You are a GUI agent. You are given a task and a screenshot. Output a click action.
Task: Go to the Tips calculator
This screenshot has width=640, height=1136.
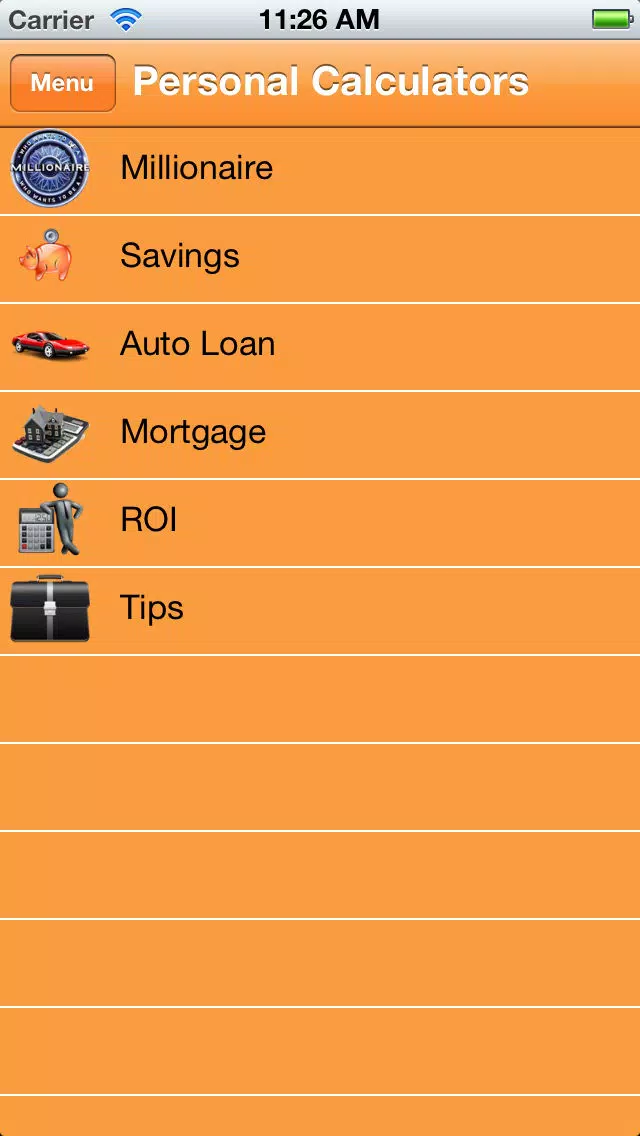pyautogui.click(x=320, y=611)
